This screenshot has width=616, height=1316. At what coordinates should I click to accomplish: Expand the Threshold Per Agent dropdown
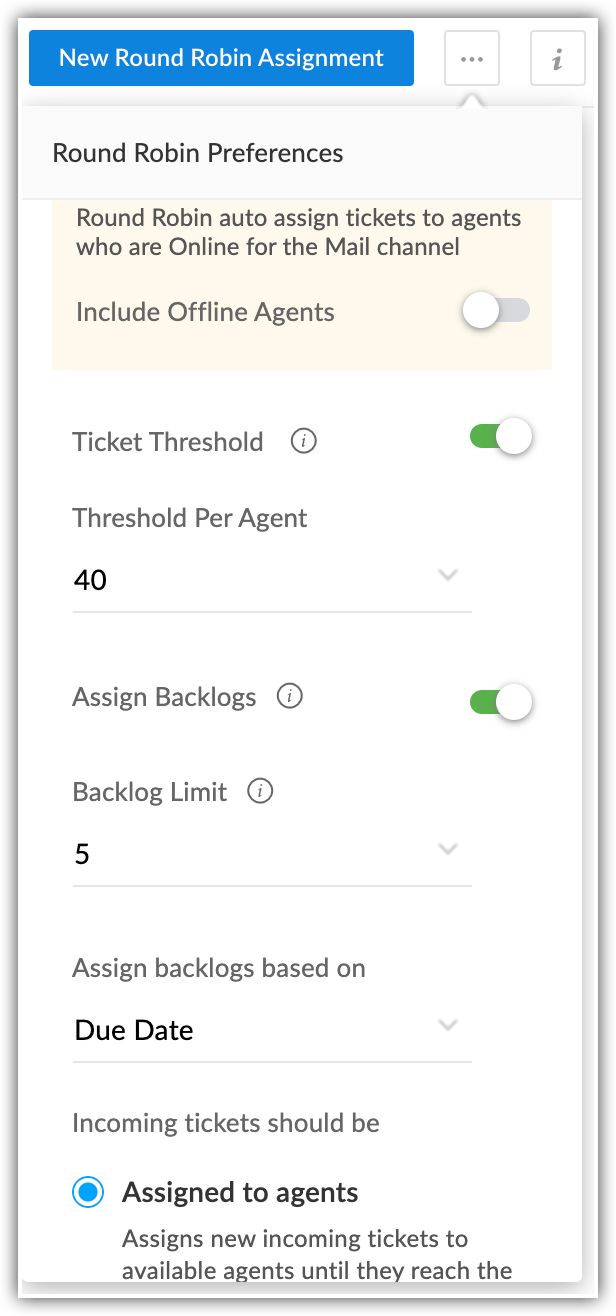click(271, 579)
